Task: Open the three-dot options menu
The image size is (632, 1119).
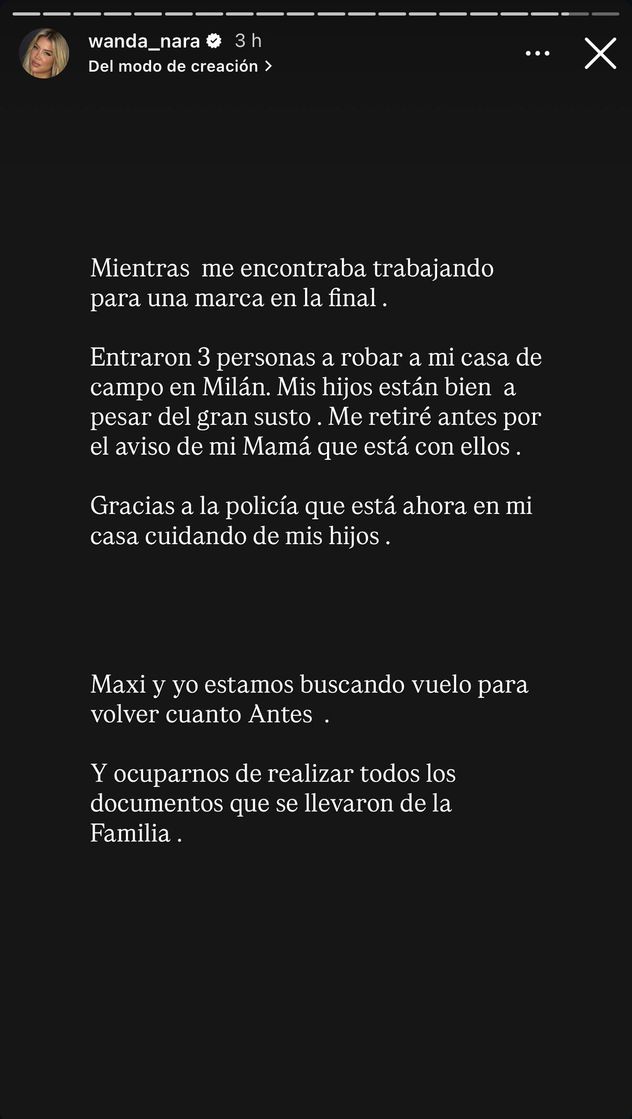Action: tap(537, 54)
